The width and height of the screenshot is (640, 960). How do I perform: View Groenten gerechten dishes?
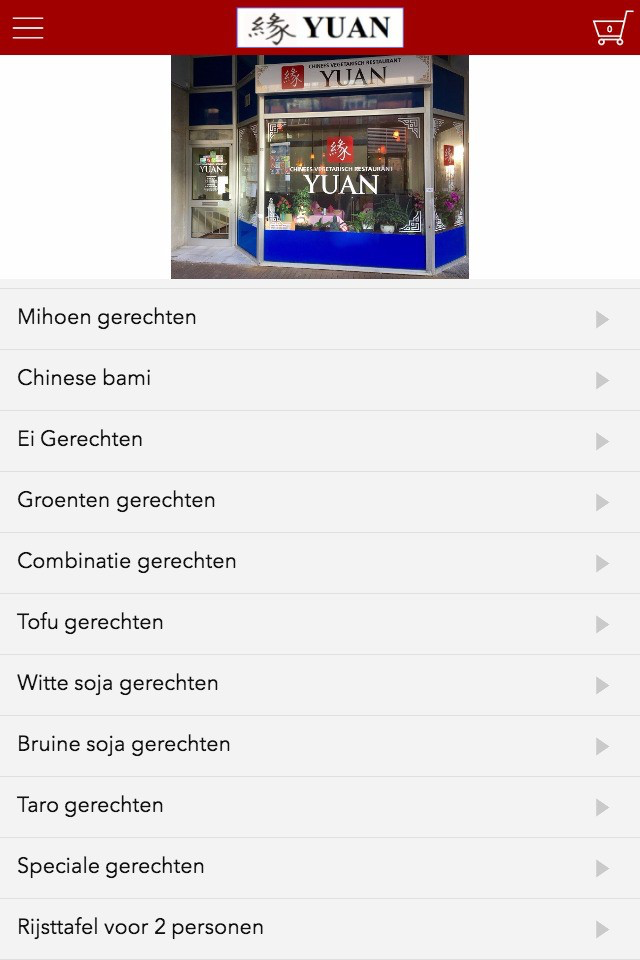[x=320, y=501]
